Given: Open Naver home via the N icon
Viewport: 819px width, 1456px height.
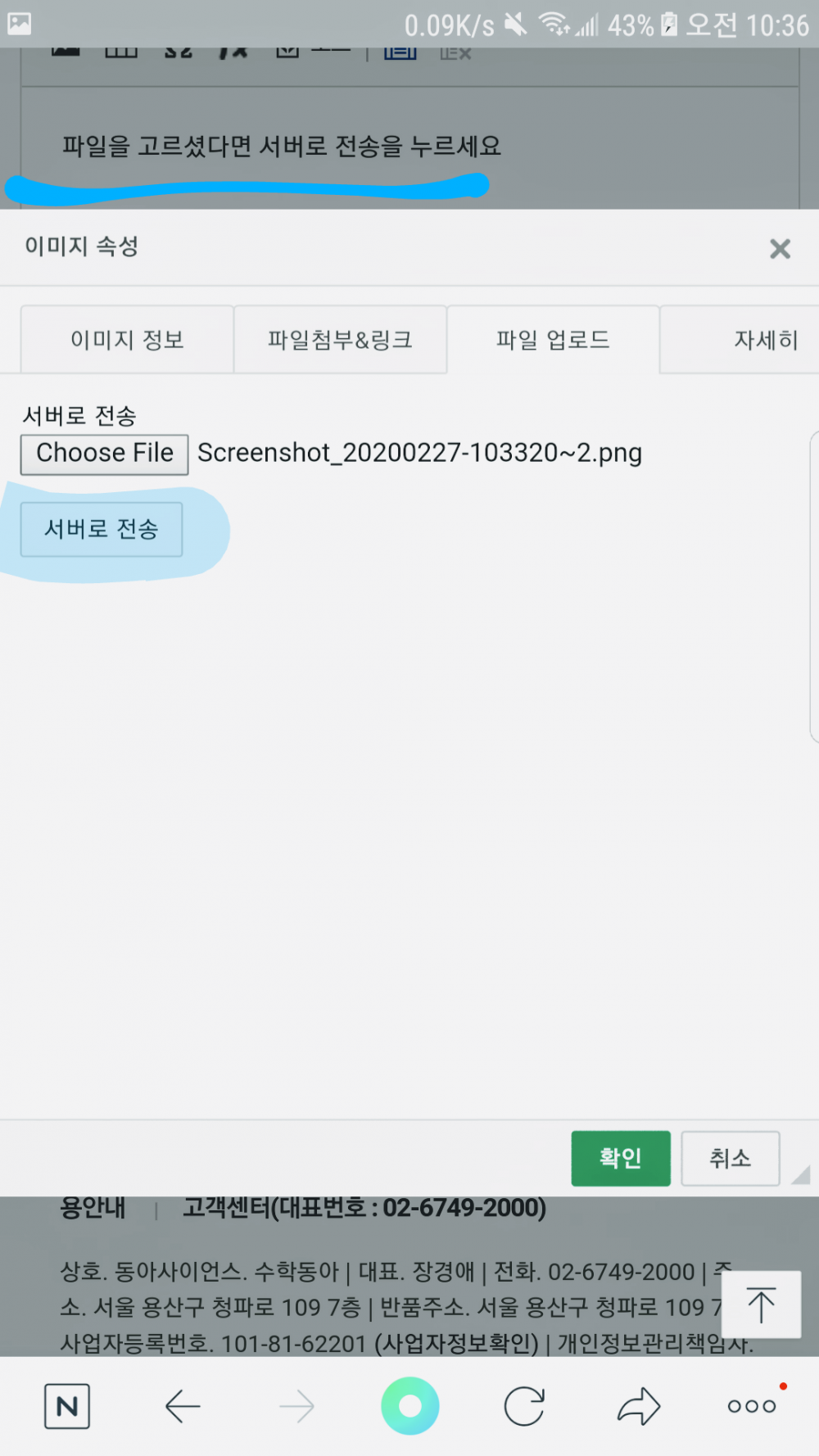Looking at the screenshot, I should [x=67, y=1407].
